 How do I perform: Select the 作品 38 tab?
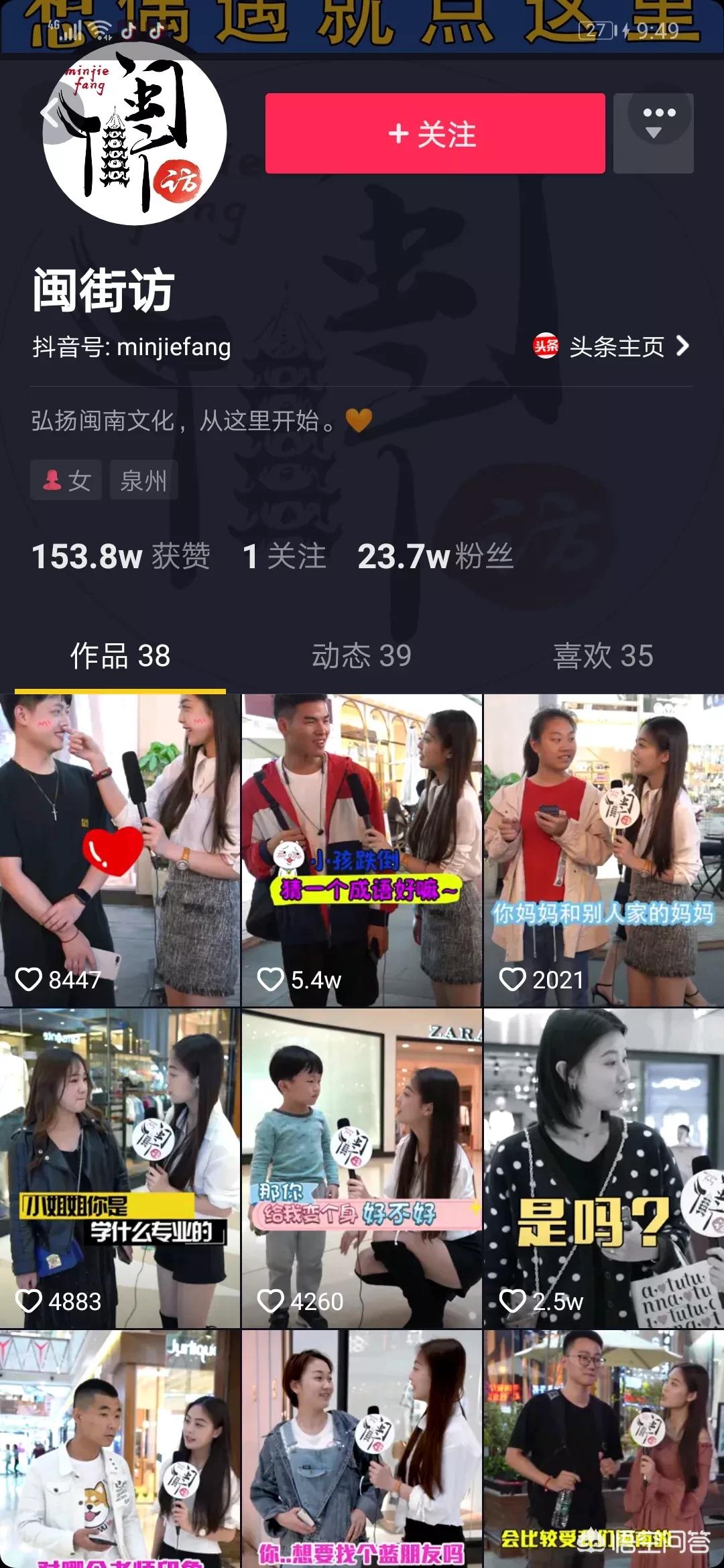click(121, 656)
